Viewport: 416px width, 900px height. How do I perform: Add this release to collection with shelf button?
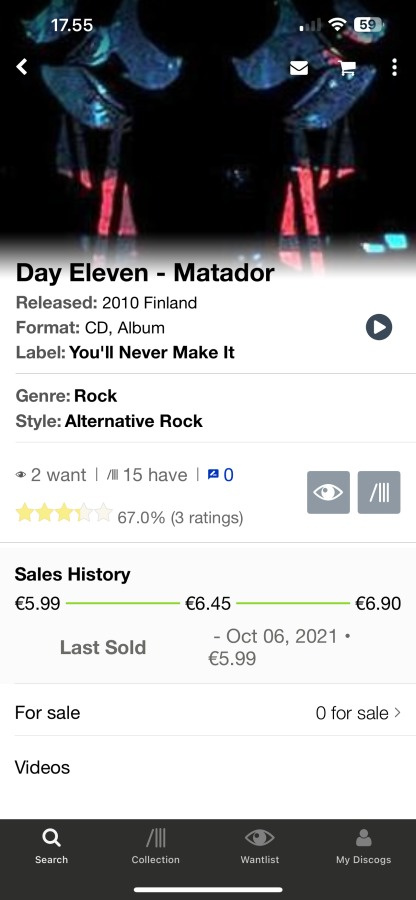click(x=379, y=492)
